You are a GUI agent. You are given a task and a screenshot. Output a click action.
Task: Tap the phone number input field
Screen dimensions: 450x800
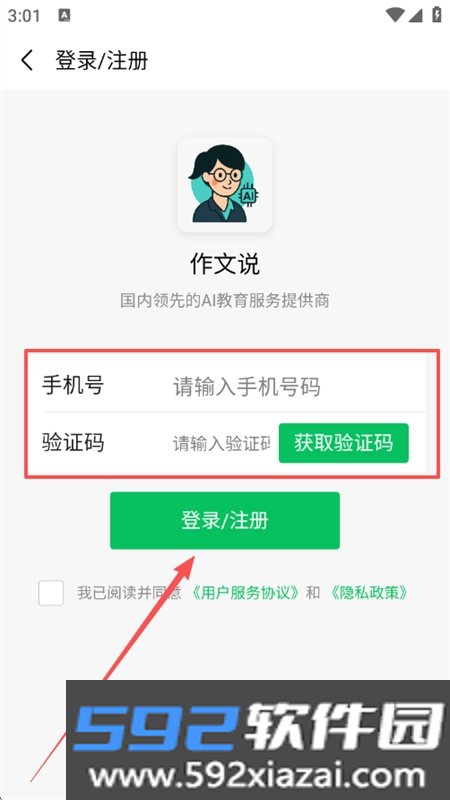[298, 386]
